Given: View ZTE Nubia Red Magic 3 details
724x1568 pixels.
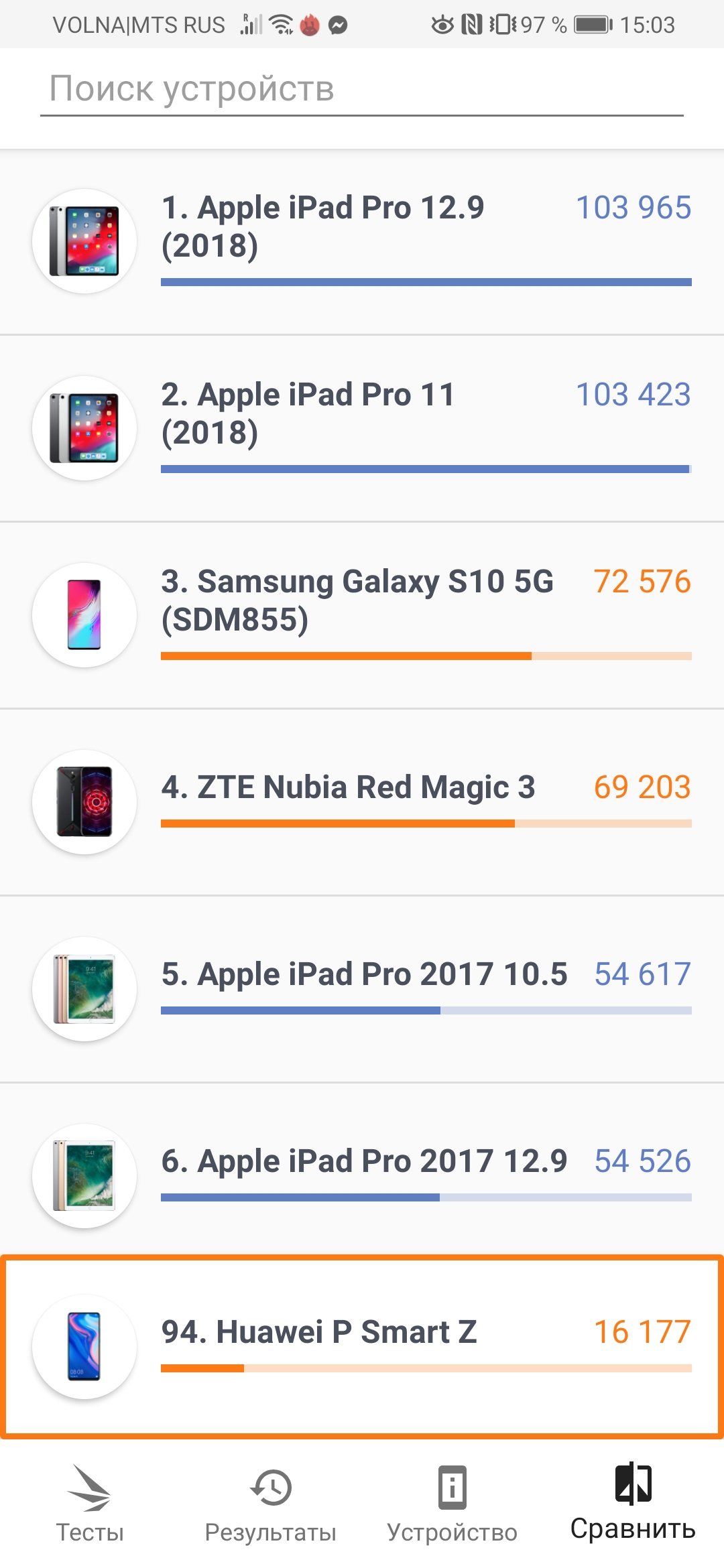Looking at the screenshot, I should click(362, 802).
